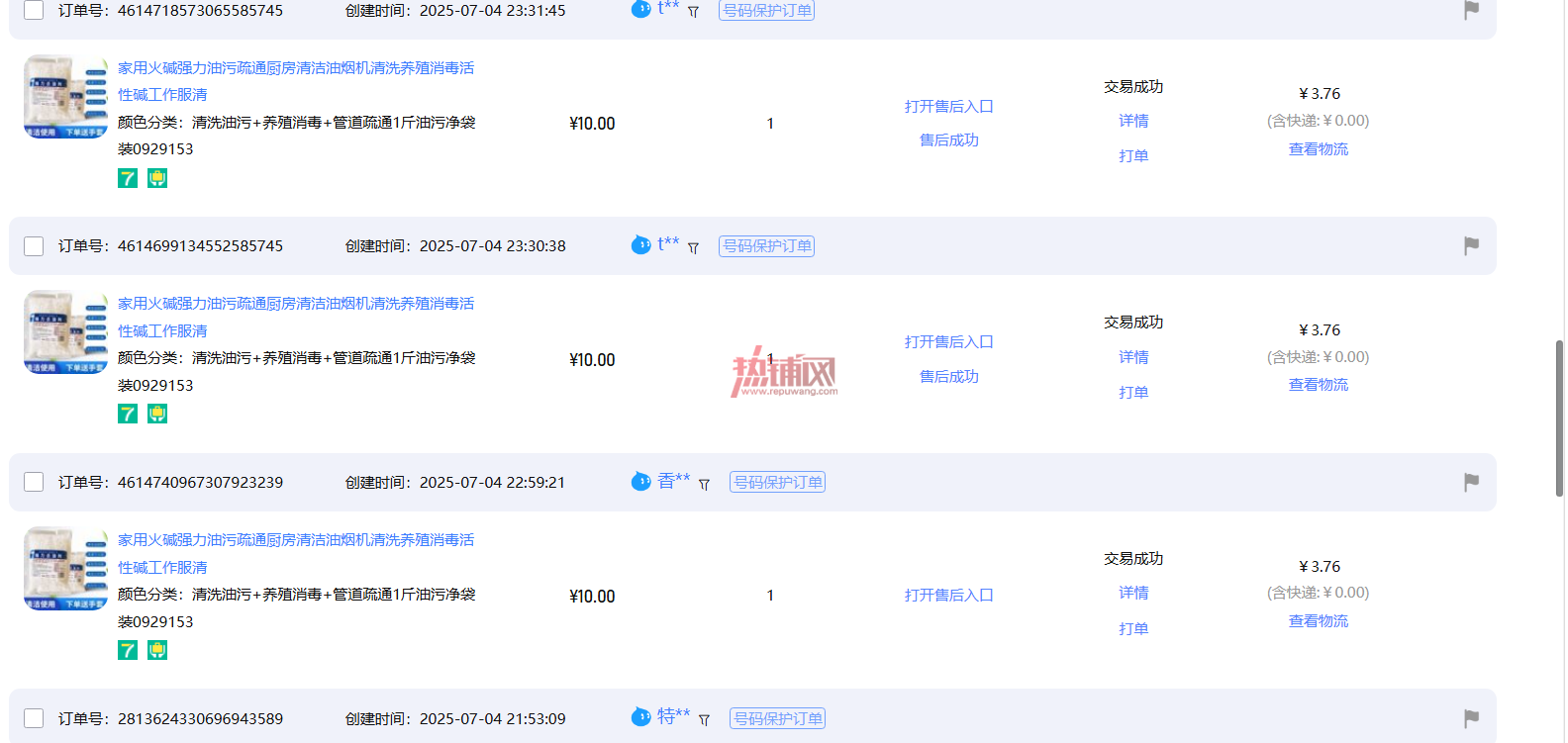Open 详情 for the 23:31:45 order
This screenshot has height=743, width=1568.
coord(1133,121)
